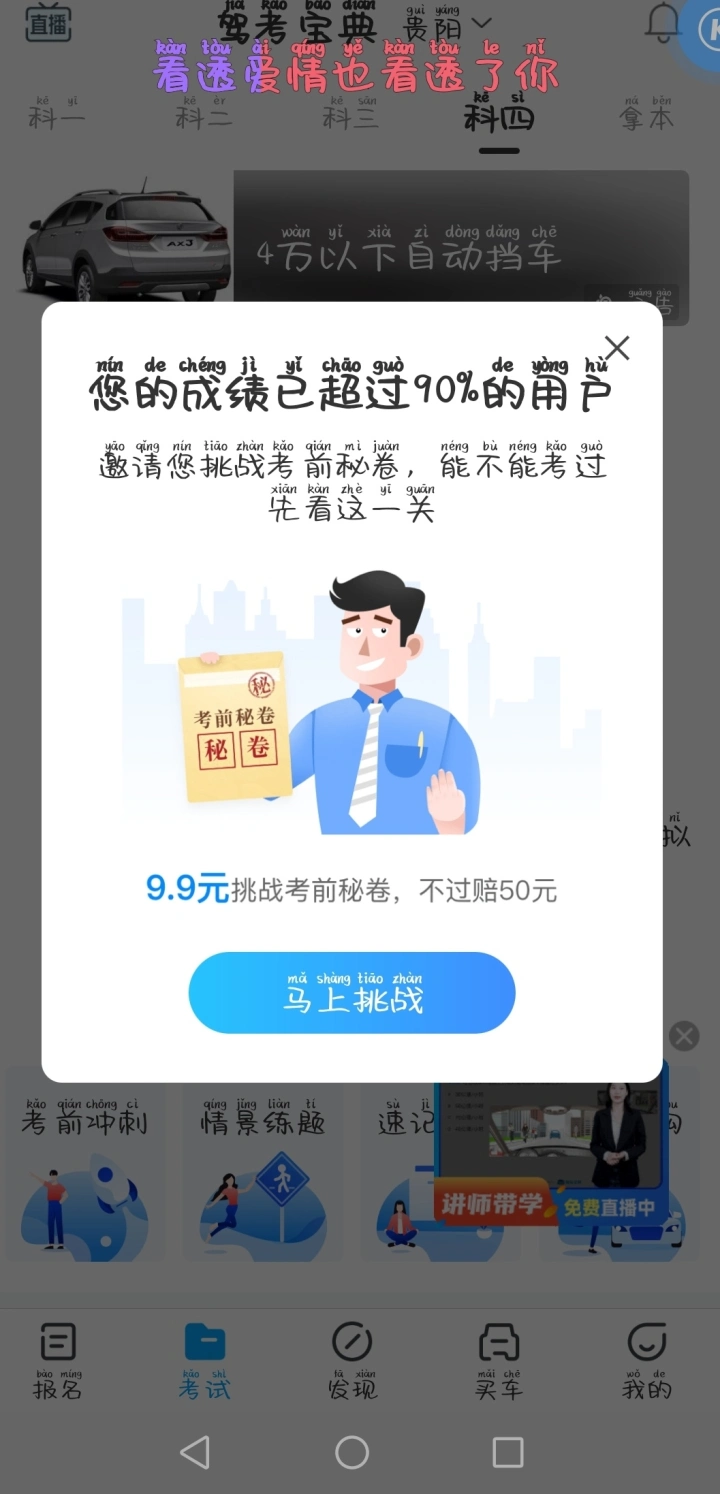Tap the 马上挑战 button
The image size is (720, 1494).
[352, 993]
